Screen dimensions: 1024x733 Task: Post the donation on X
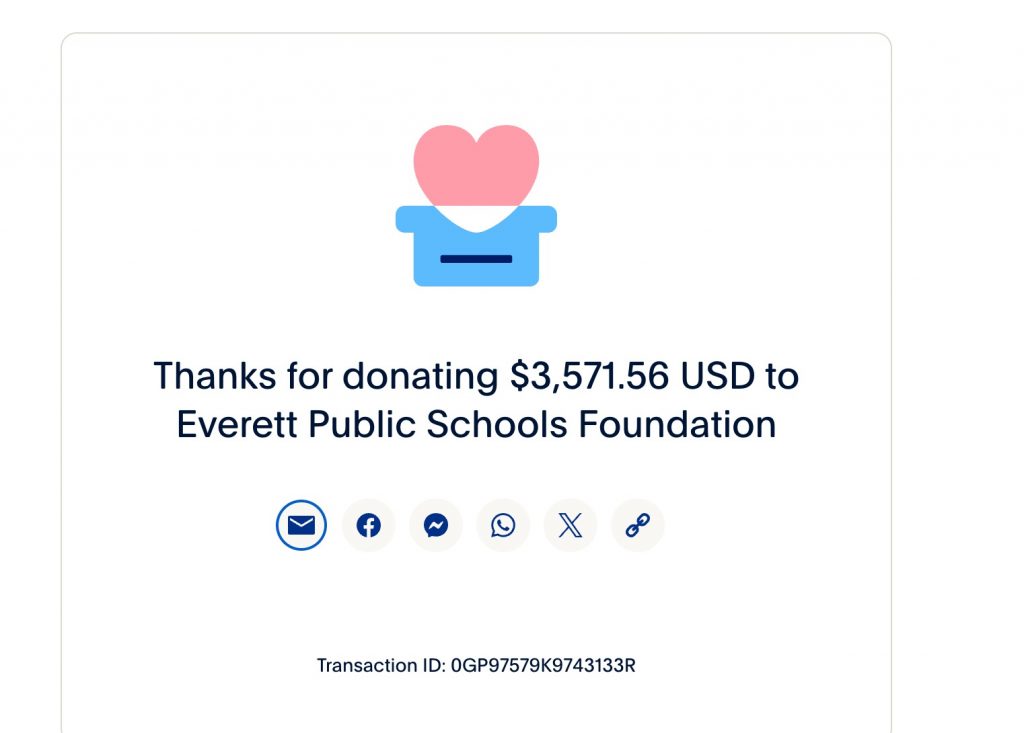[570, 525]
